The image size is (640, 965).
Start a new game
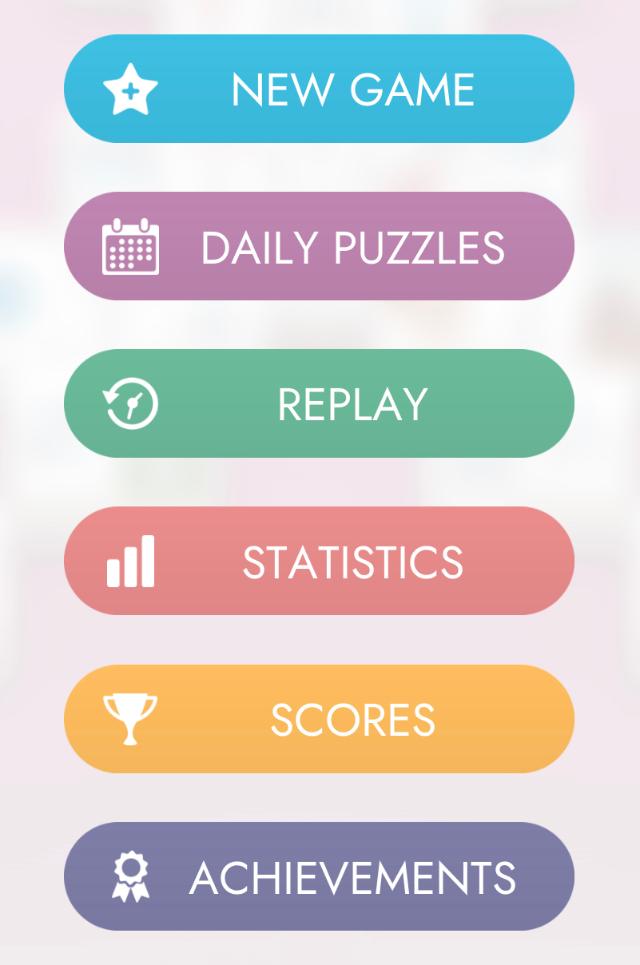[x=319, y=89]
